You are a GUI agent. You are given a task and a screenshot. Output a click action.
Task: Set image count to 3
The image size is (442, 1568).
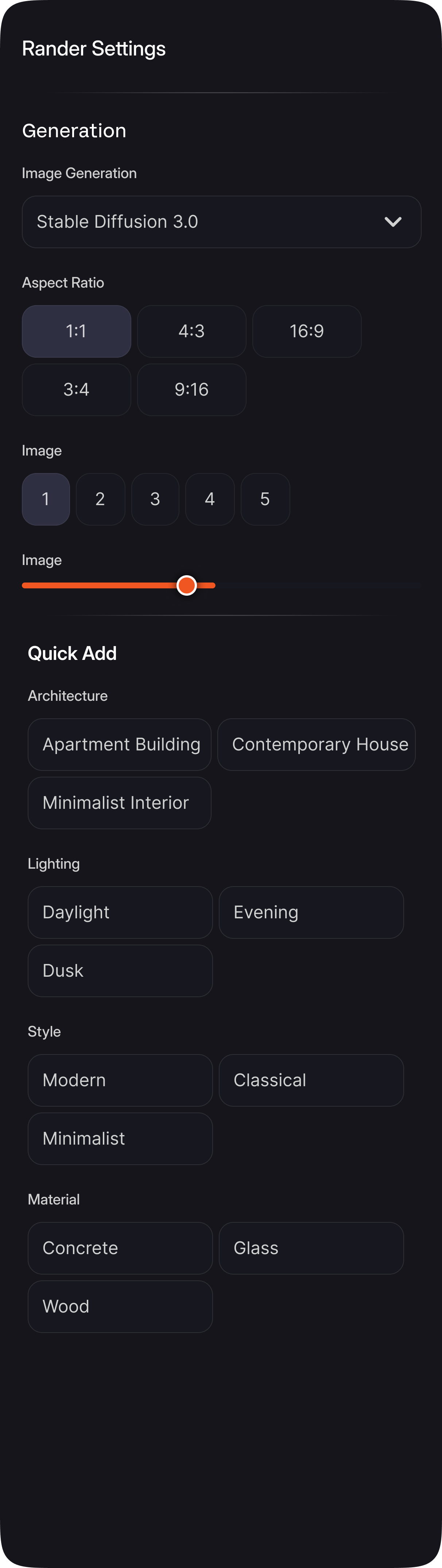[x=155, y=499]
